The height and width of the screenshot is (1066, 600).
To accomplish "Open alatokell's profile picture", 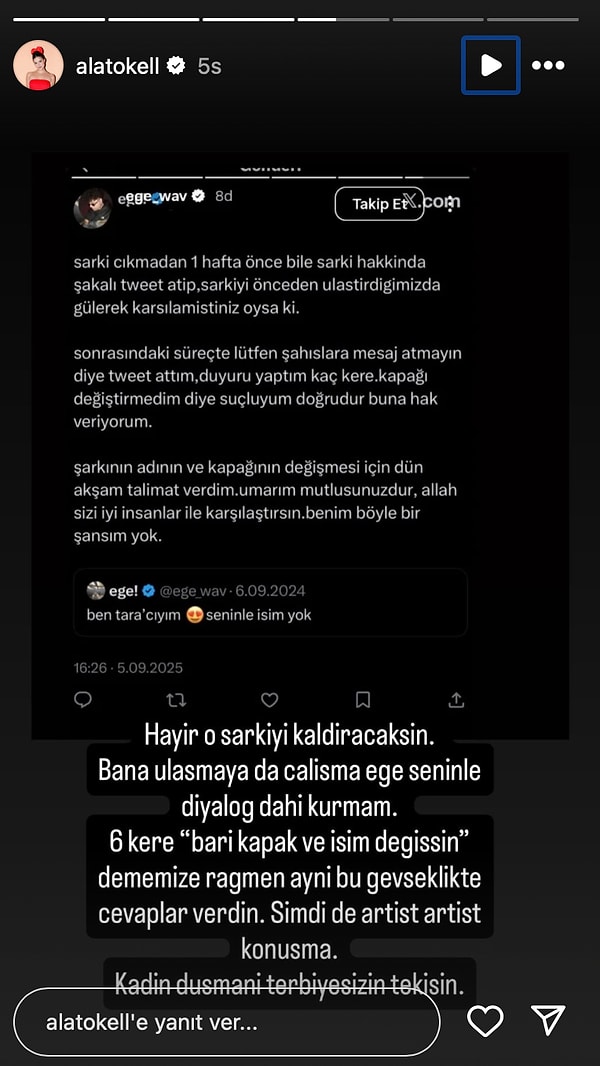I will click(38, 66).
